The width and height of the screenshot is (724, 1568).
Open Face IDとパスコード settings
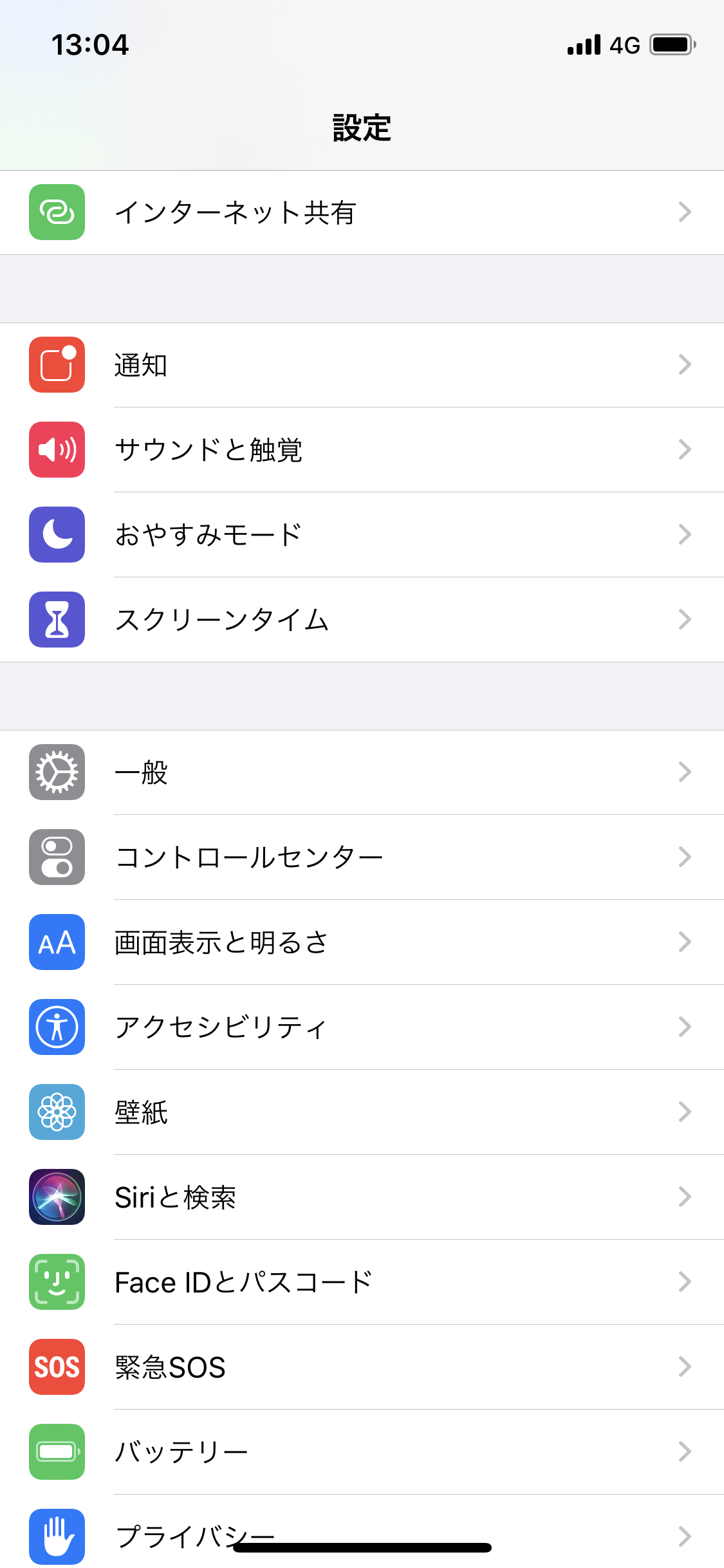[x=362, y=1282]
